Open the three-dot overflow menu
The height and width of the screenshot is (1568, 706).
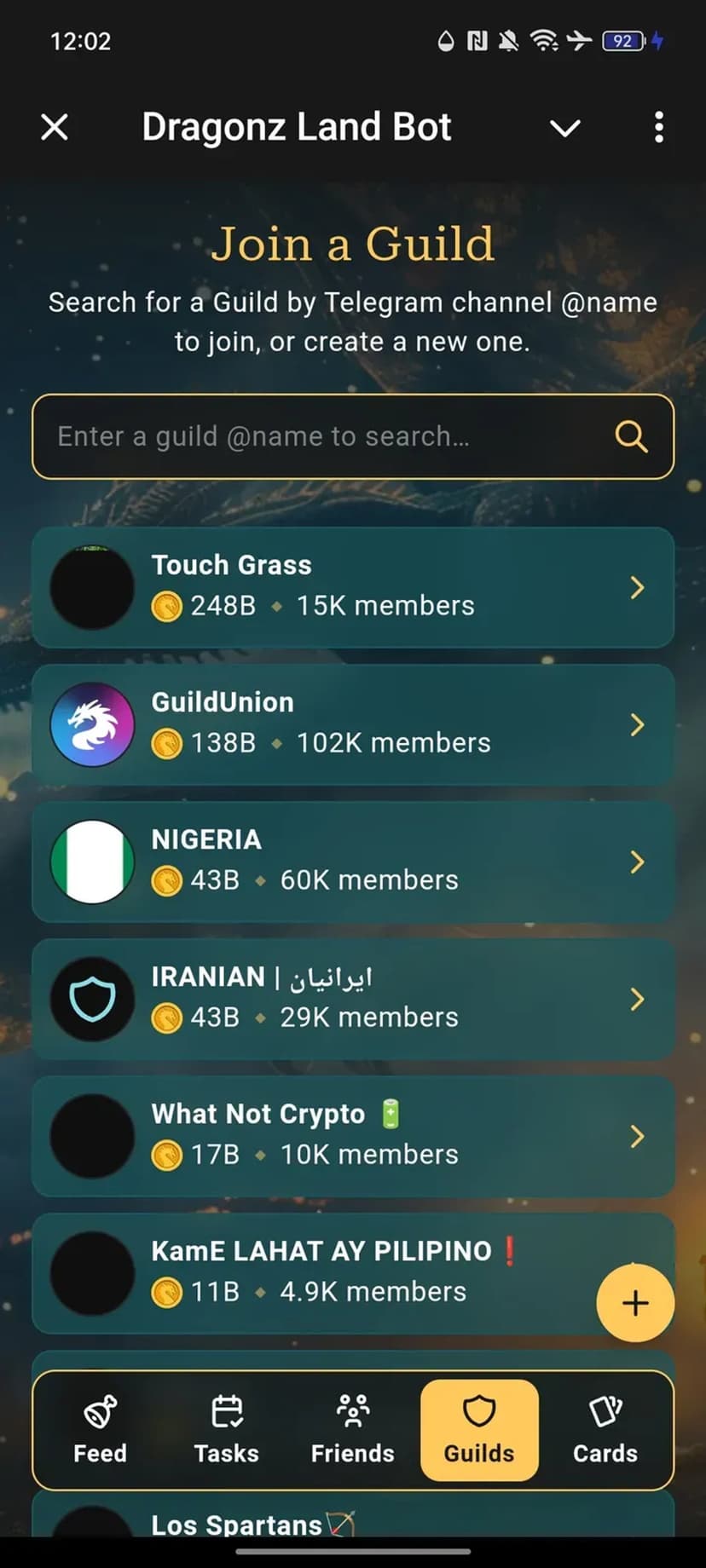[x=658, y=128]
